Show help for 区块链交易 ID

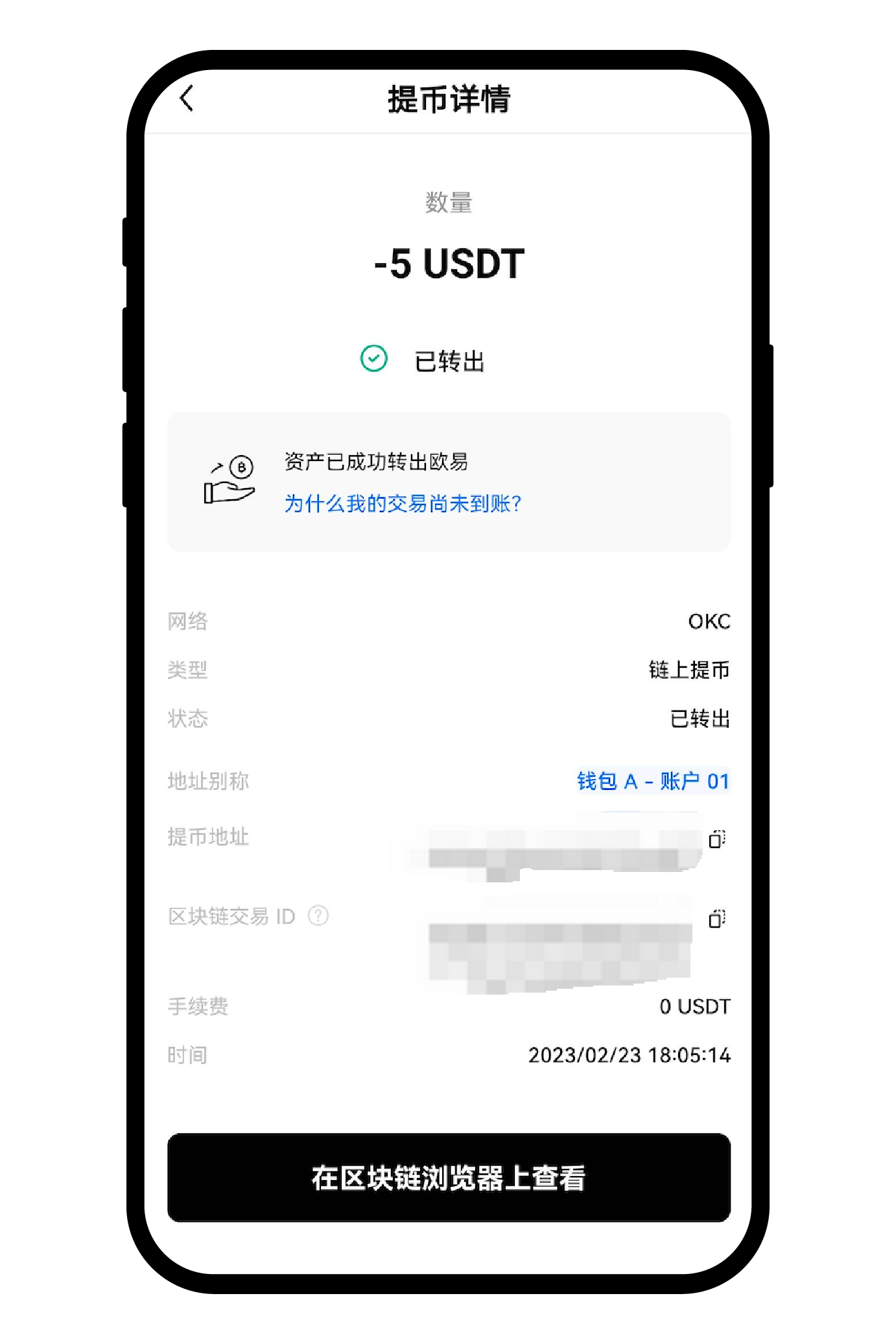[318, 915]
